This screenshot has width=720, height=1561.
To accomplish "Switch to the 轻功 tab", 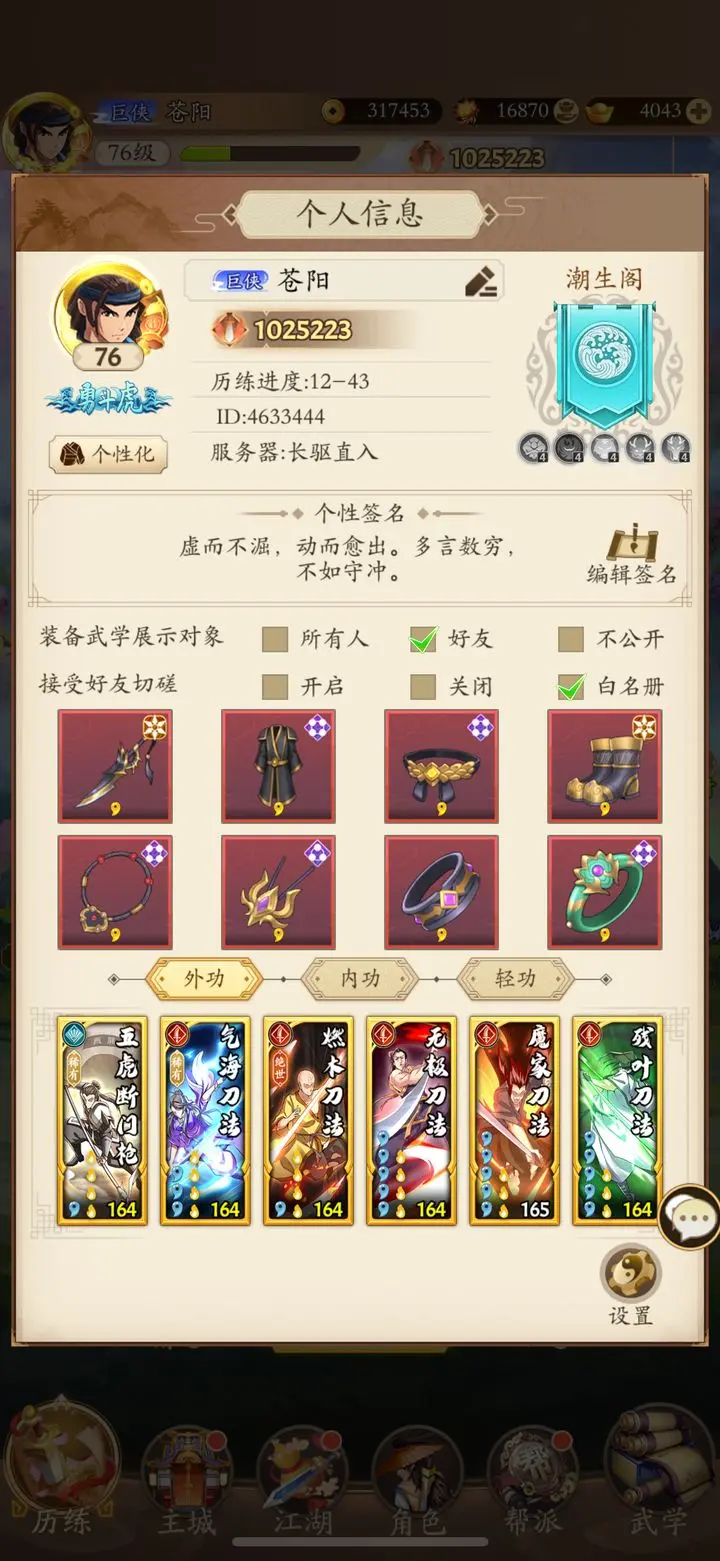I will 515,979.
